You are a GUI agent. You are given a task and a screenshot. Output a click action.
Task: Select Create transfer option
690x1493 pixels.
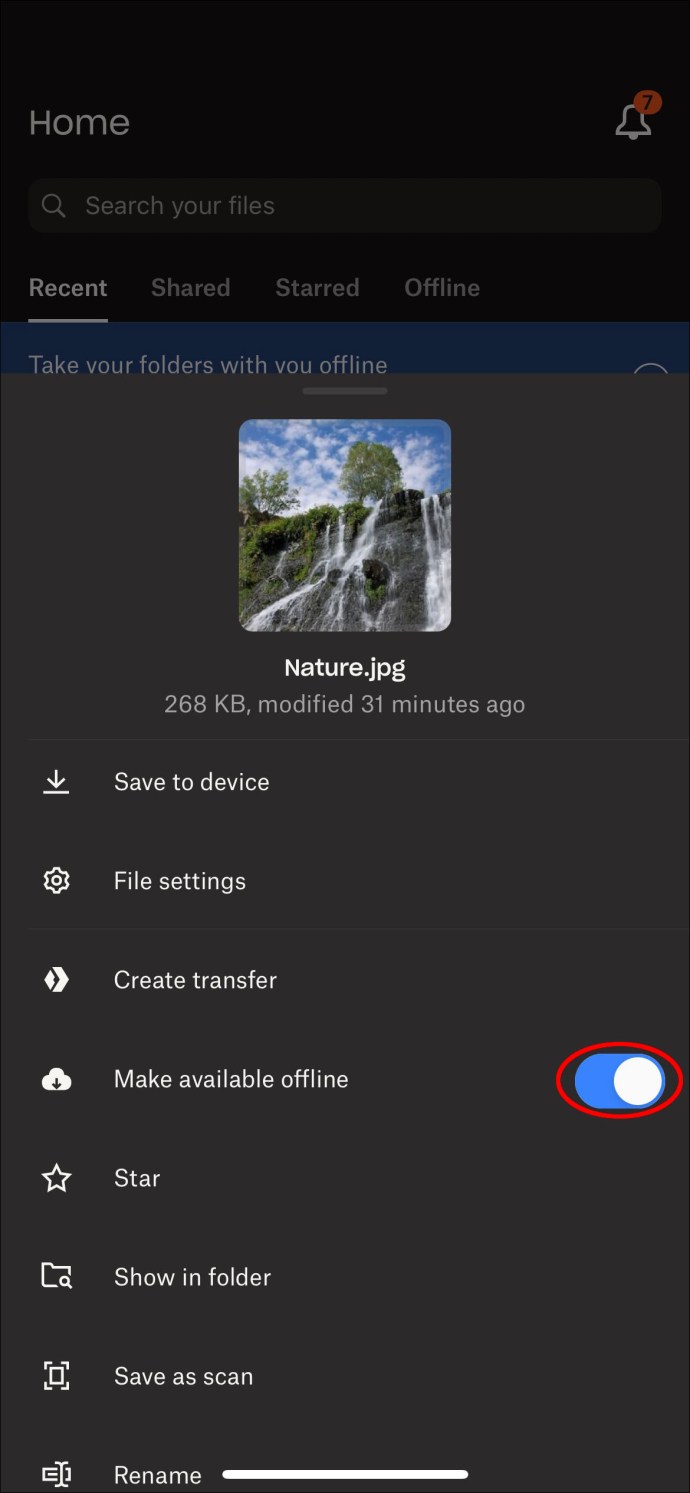195,980
